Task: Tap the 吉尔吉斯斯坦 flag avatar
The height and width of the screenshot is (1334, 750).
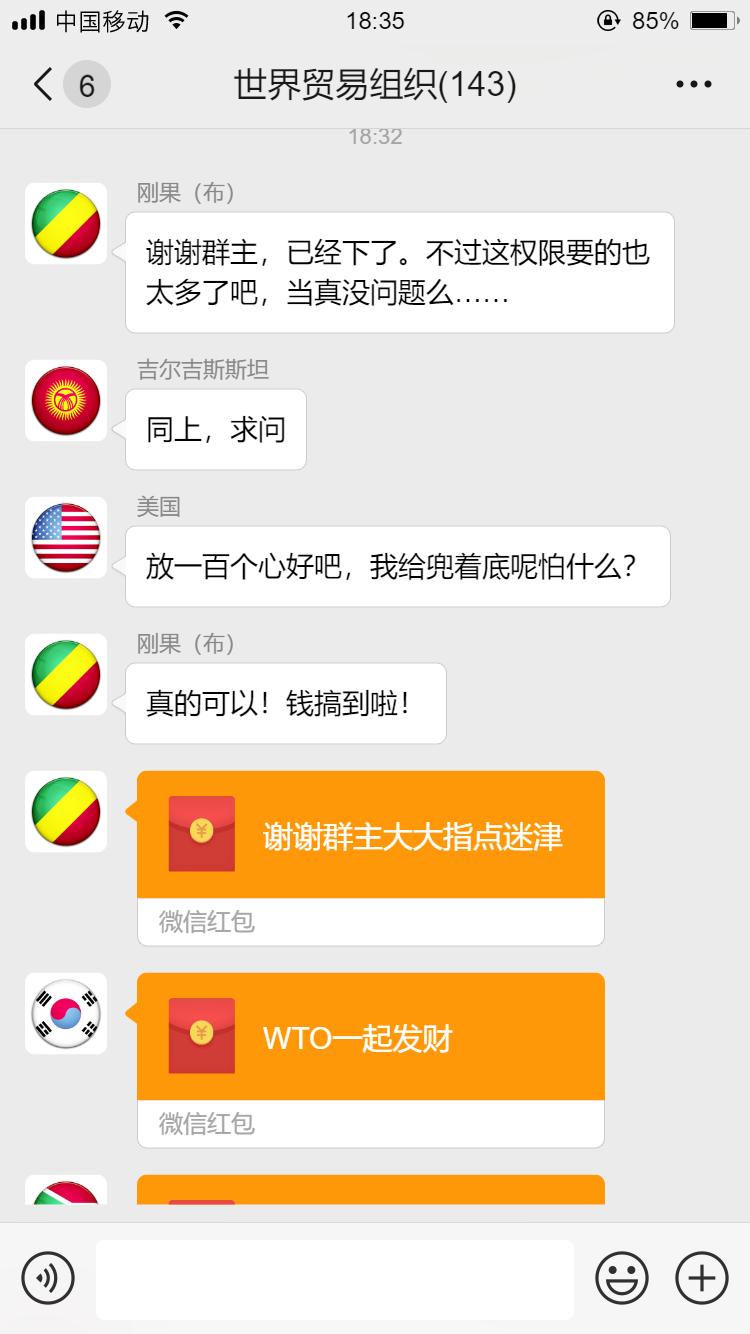Action: click(x=65, y=400)
